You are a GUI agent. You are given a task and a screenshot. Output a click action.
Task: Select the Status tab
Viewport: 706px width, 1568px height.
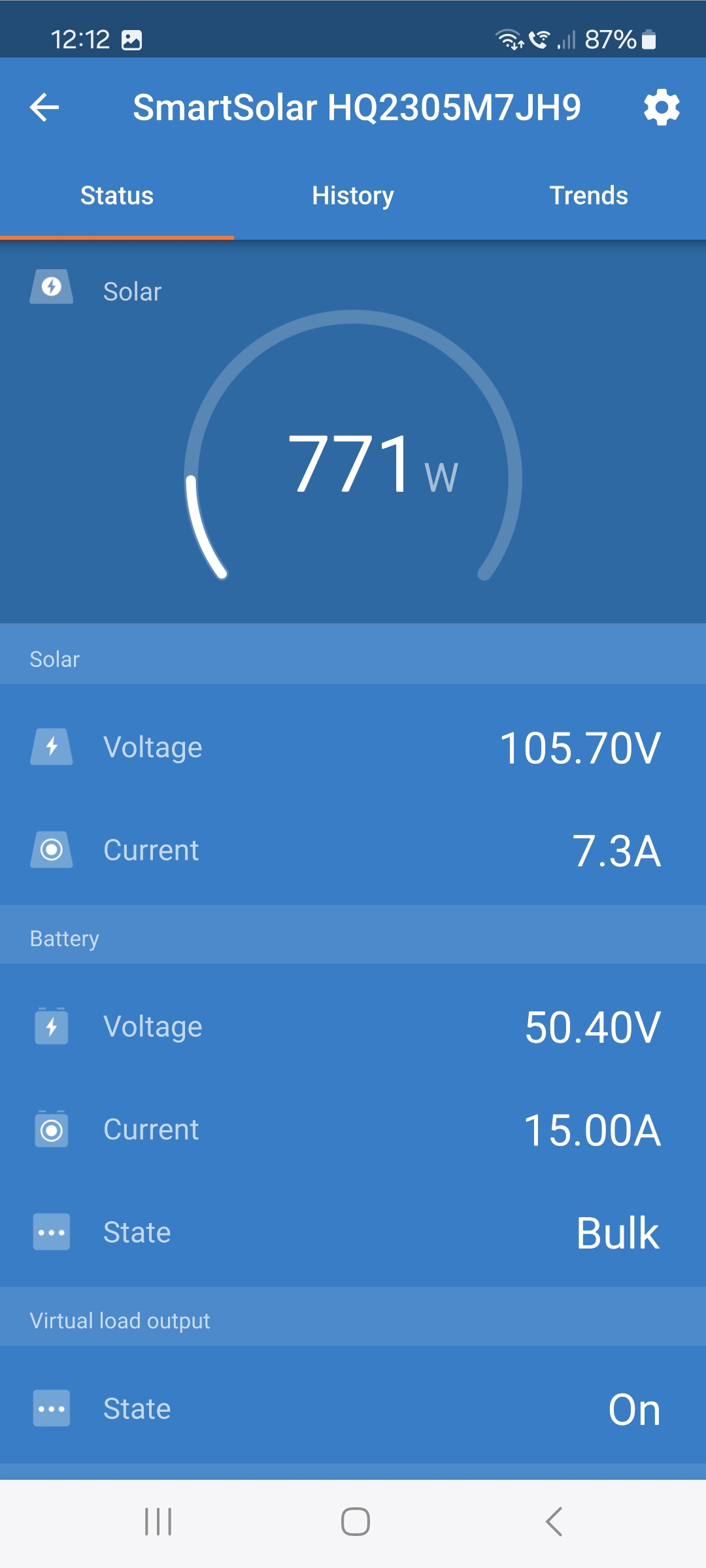pyautogui.click(x=117, y=196)
